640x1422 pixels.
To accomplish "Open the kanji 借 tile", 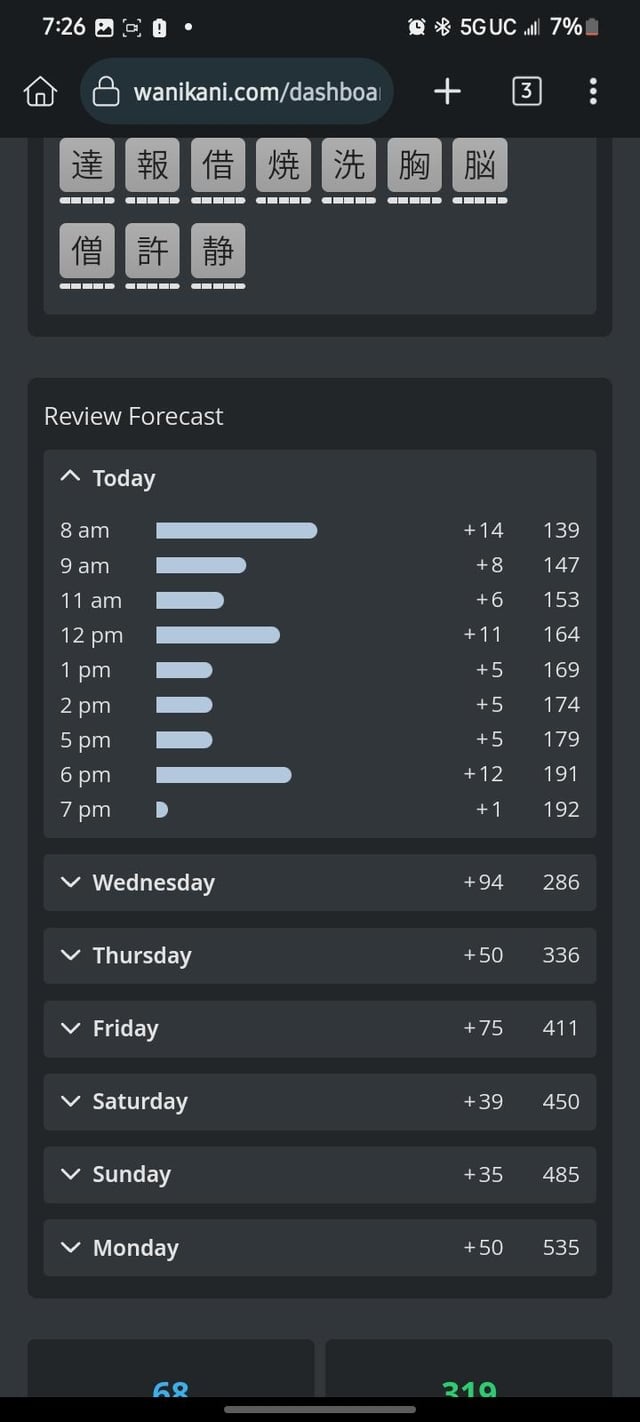I will click(218, 165).
